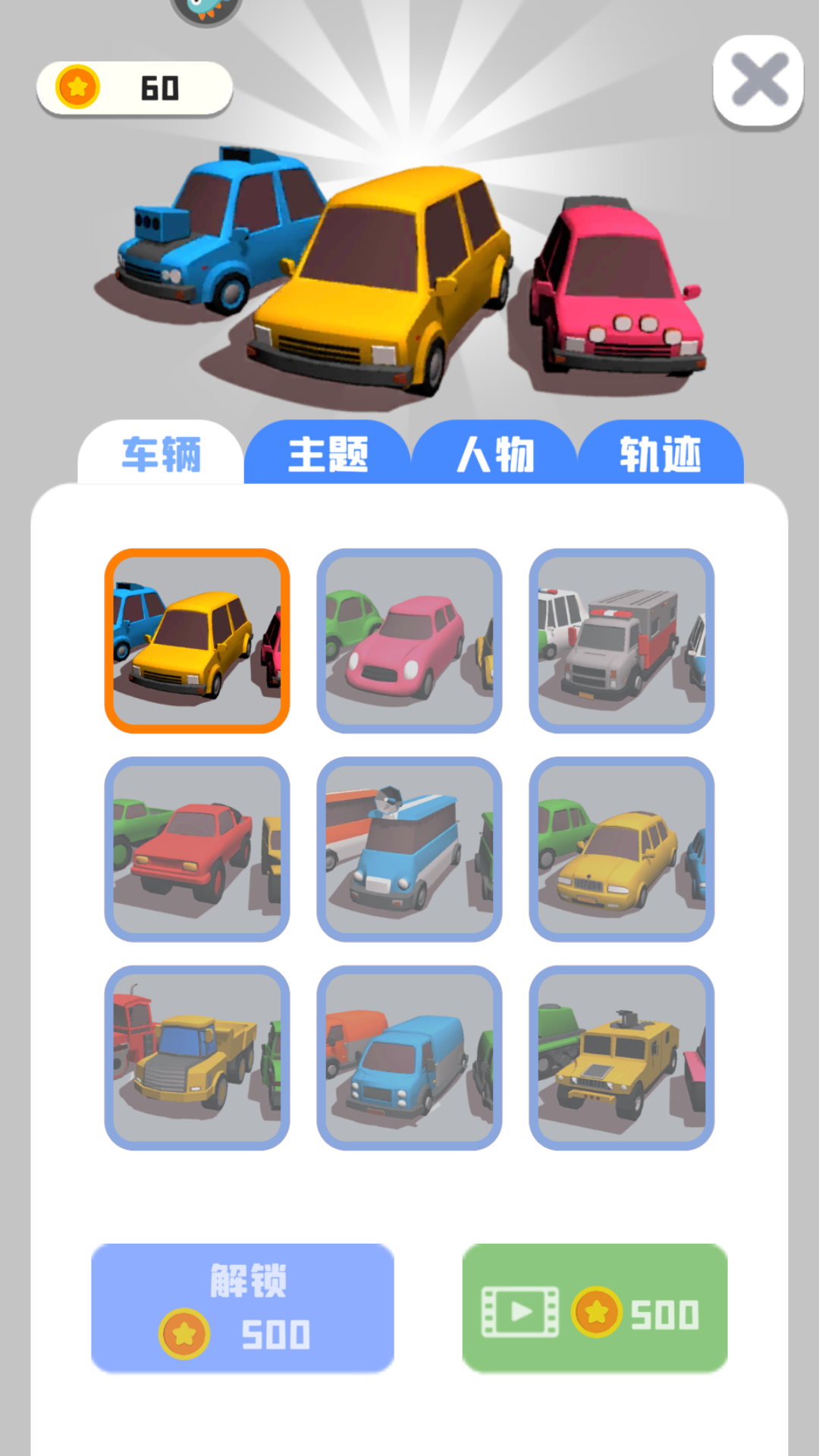Select the military humvee vehicle pack

[x=620, y=1054]
